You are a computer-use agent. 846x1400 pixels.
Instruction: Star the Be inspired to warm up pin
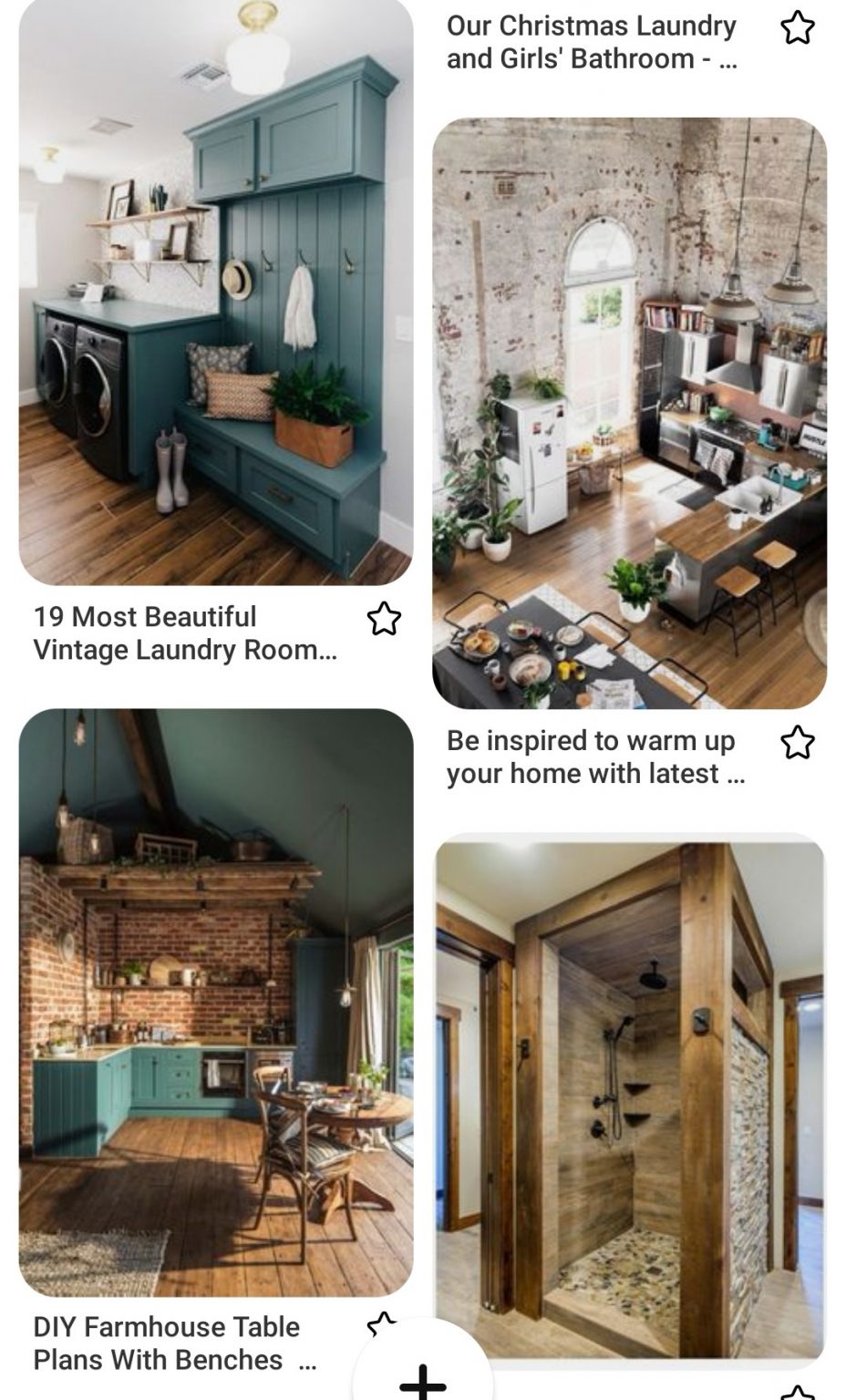point(798,743)
